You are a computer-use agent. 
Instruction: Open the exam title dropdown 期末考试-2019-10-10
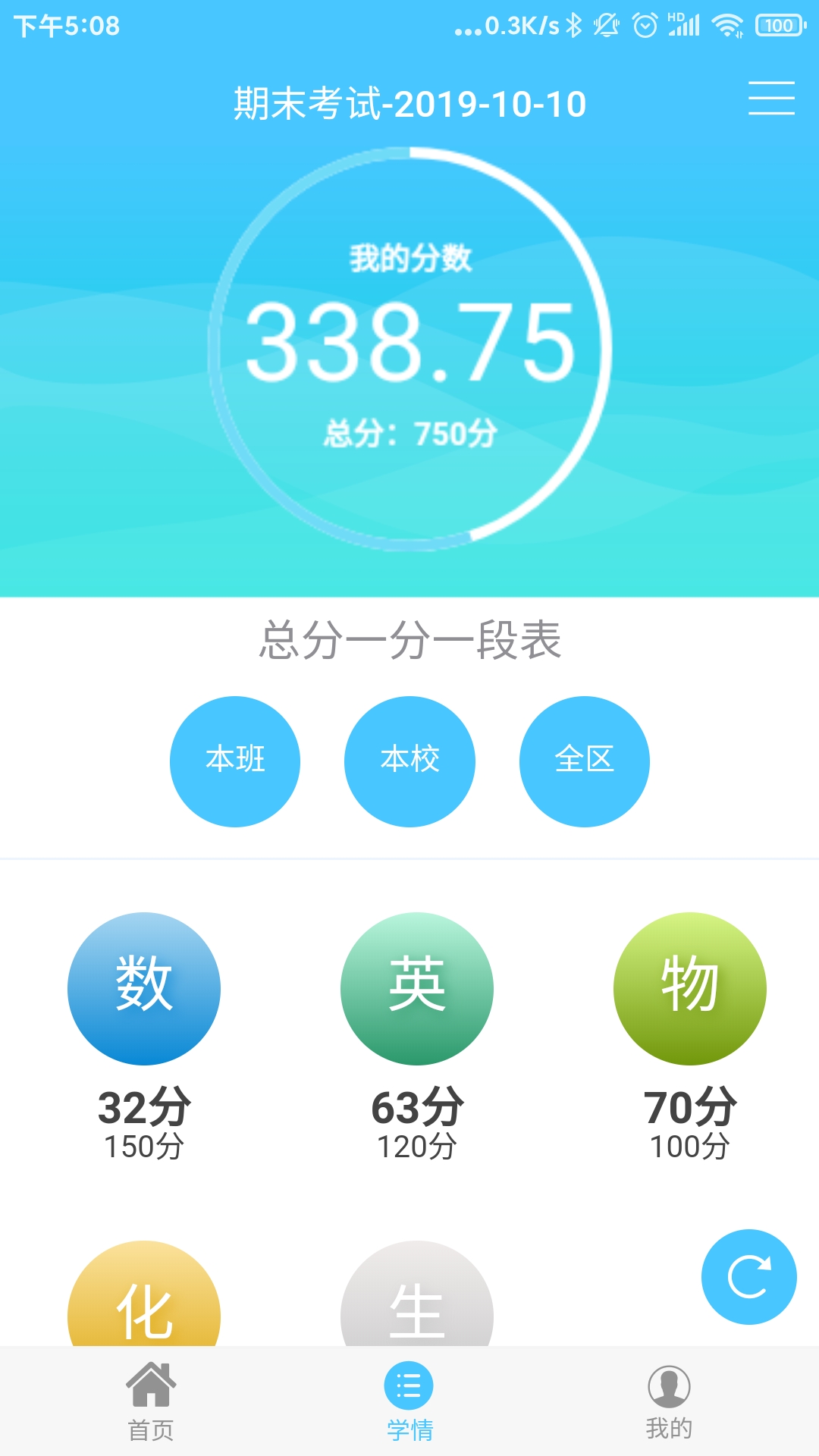pyautogui.click(x=409, y=103)
